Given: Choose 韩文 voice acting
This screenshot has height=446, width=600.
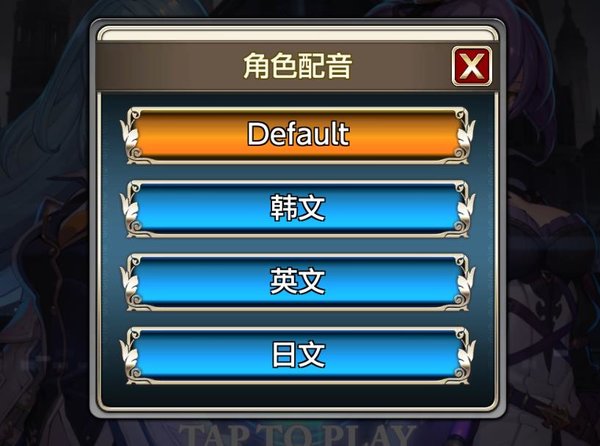Looking at the screenshot, I should click(298, 208).
